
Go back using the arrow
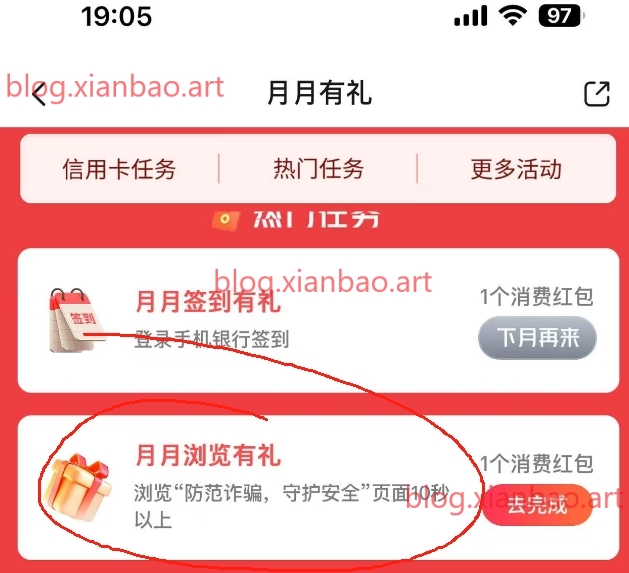[x=40, y=94]
